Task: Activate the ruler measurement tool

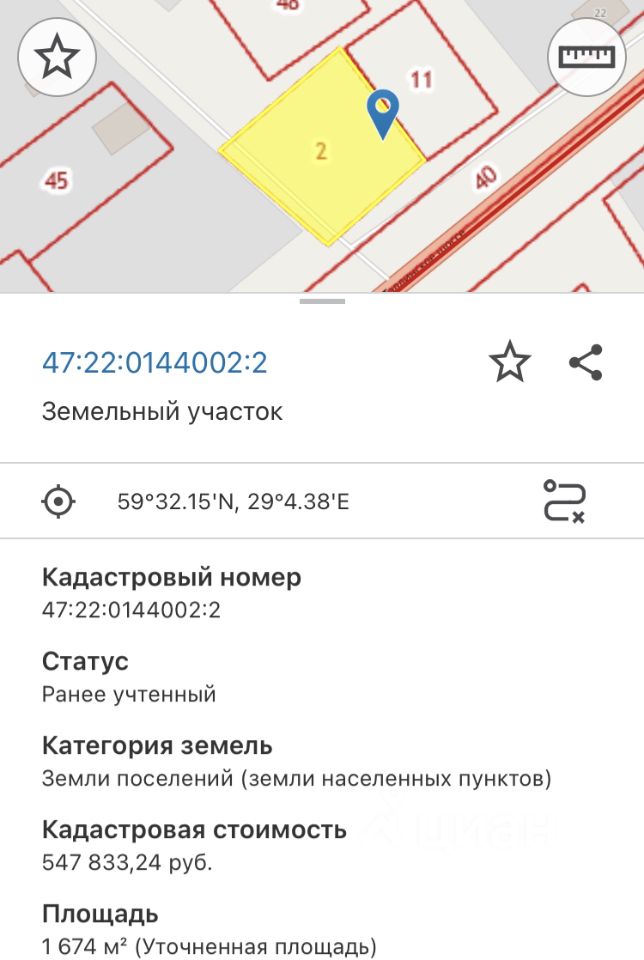Action: tap(586, 56)
